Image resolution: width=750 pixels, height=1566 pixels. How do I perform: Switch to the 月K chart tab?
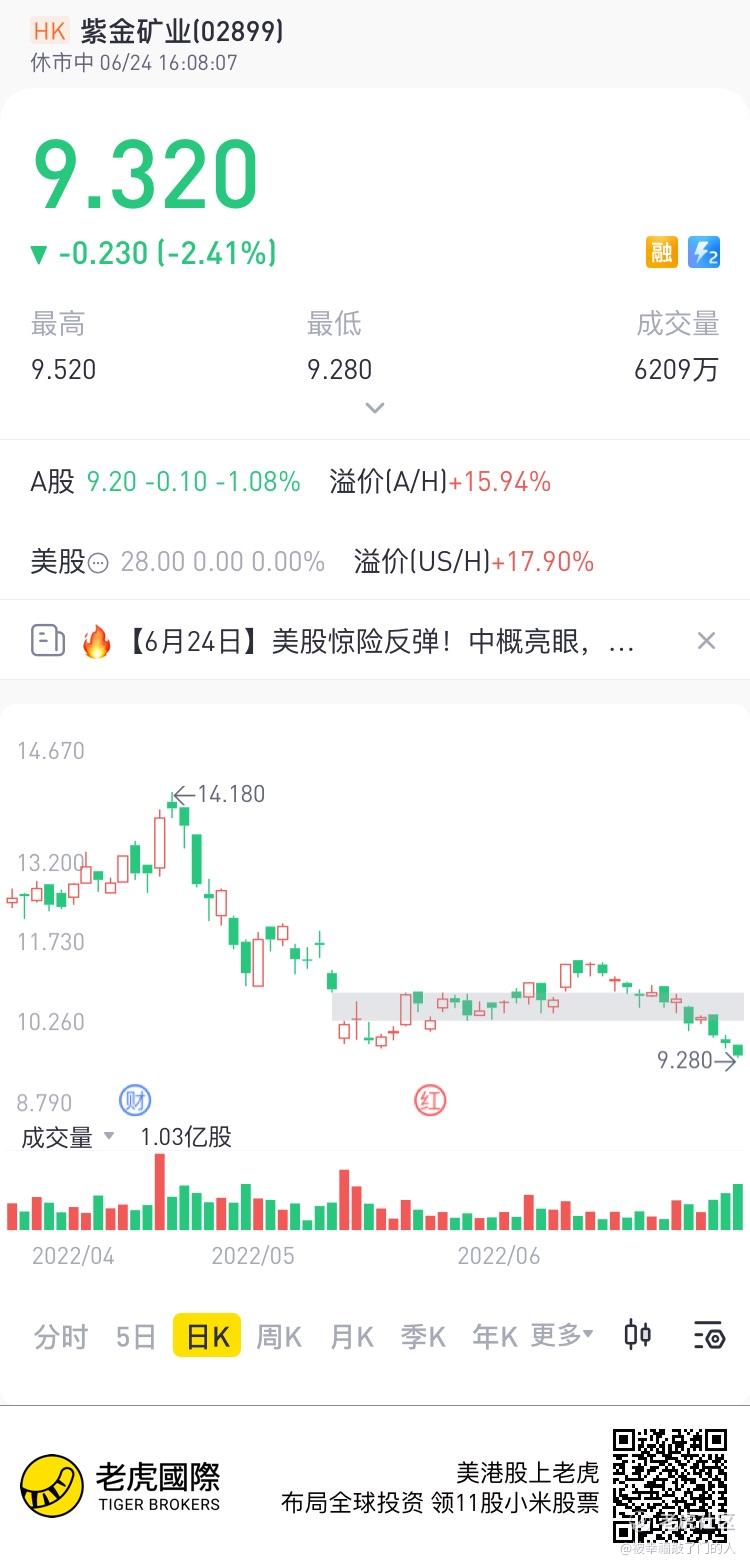[352, 1336]
